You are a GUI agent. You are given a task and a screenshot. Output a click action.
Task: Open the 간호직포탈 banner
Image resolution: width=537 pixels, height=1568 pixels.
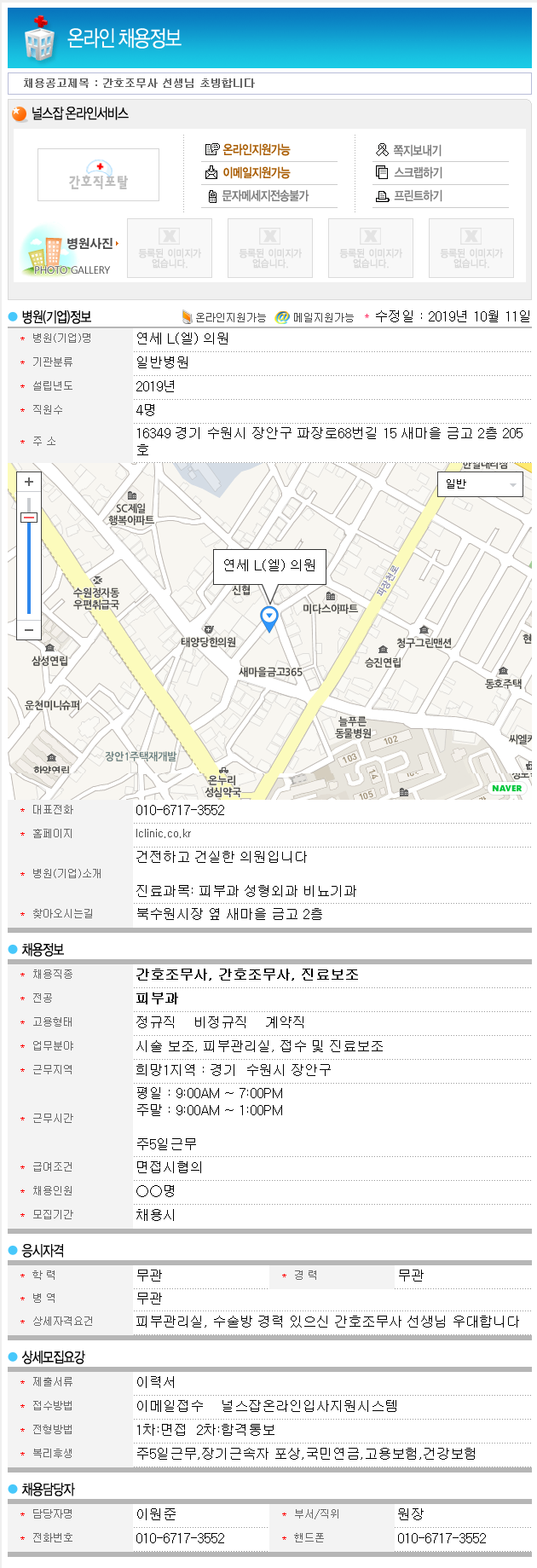[x=98, y=176]
